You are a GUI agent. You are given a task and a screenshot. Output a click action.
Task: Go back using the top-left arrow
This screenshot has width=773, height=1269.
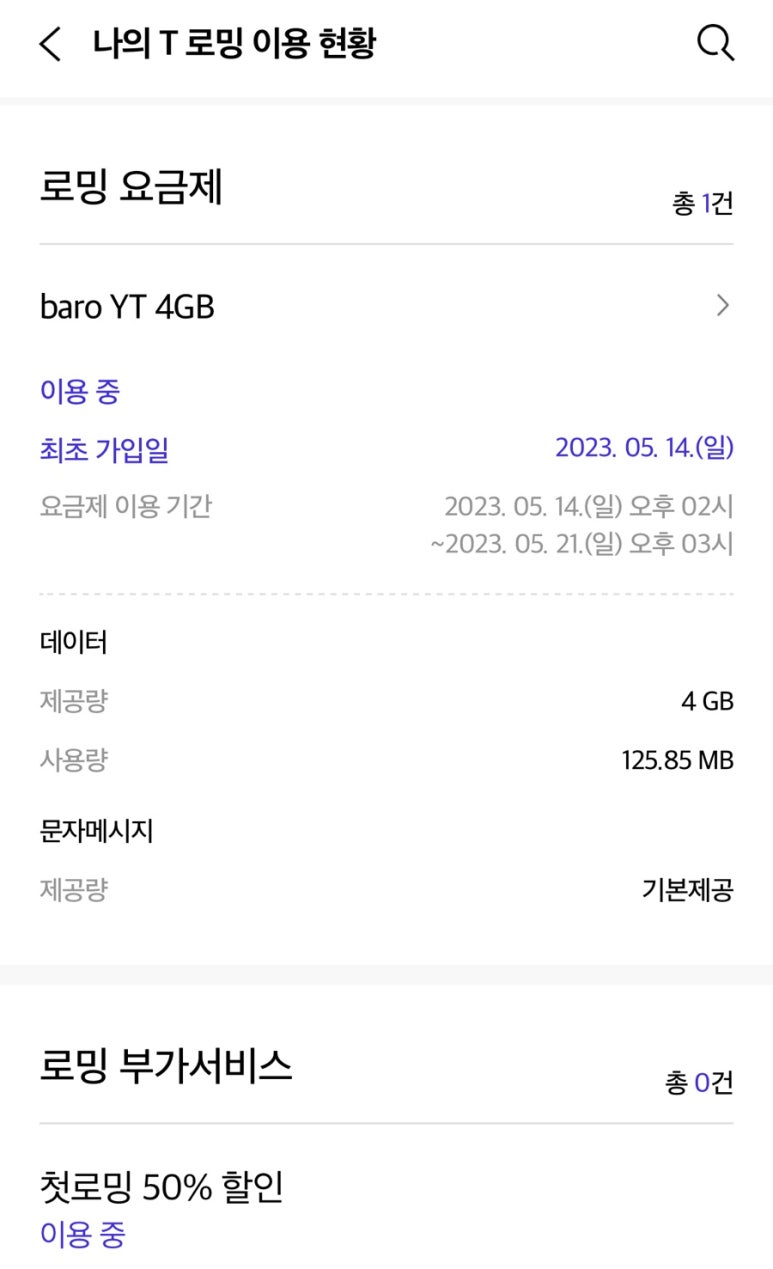pos(50,44)
